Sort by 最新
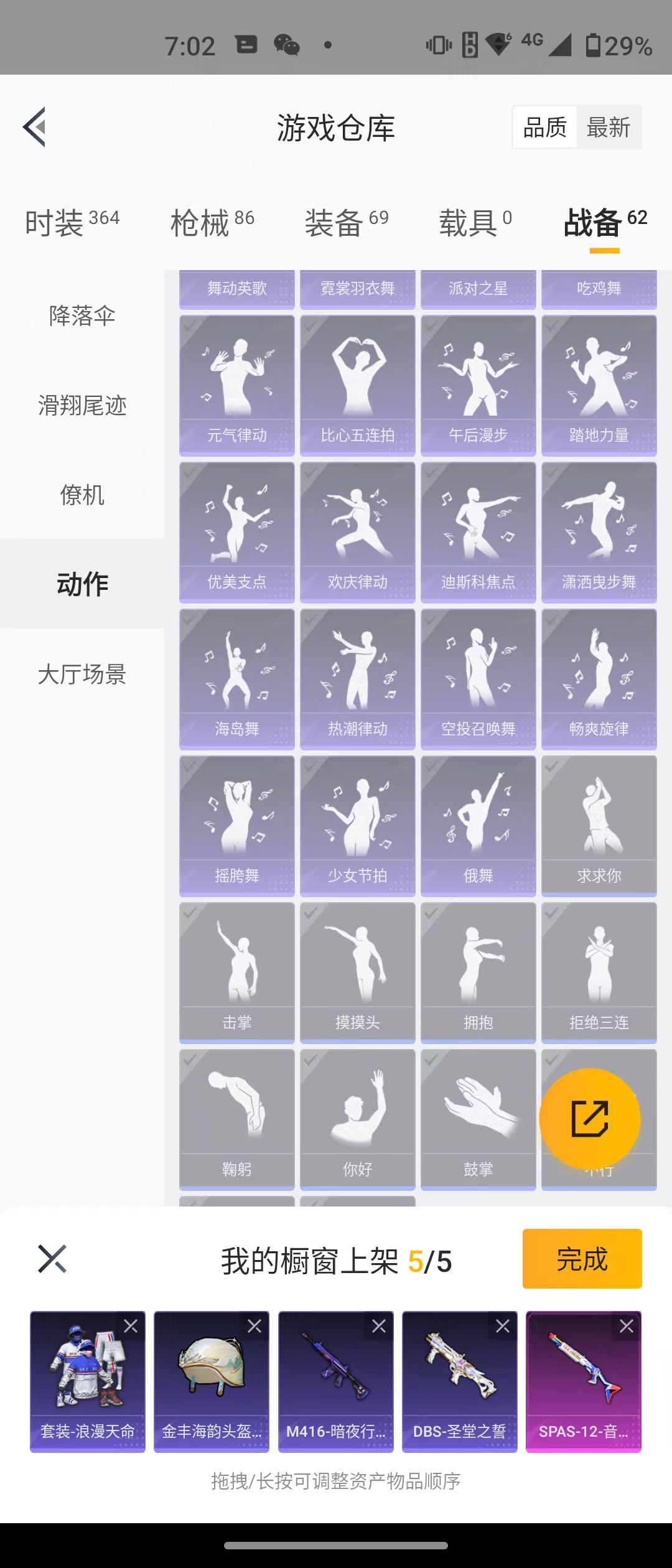The height and width of the screenshot is (1568, 672). pyautogui.click(x=608, y=128)
